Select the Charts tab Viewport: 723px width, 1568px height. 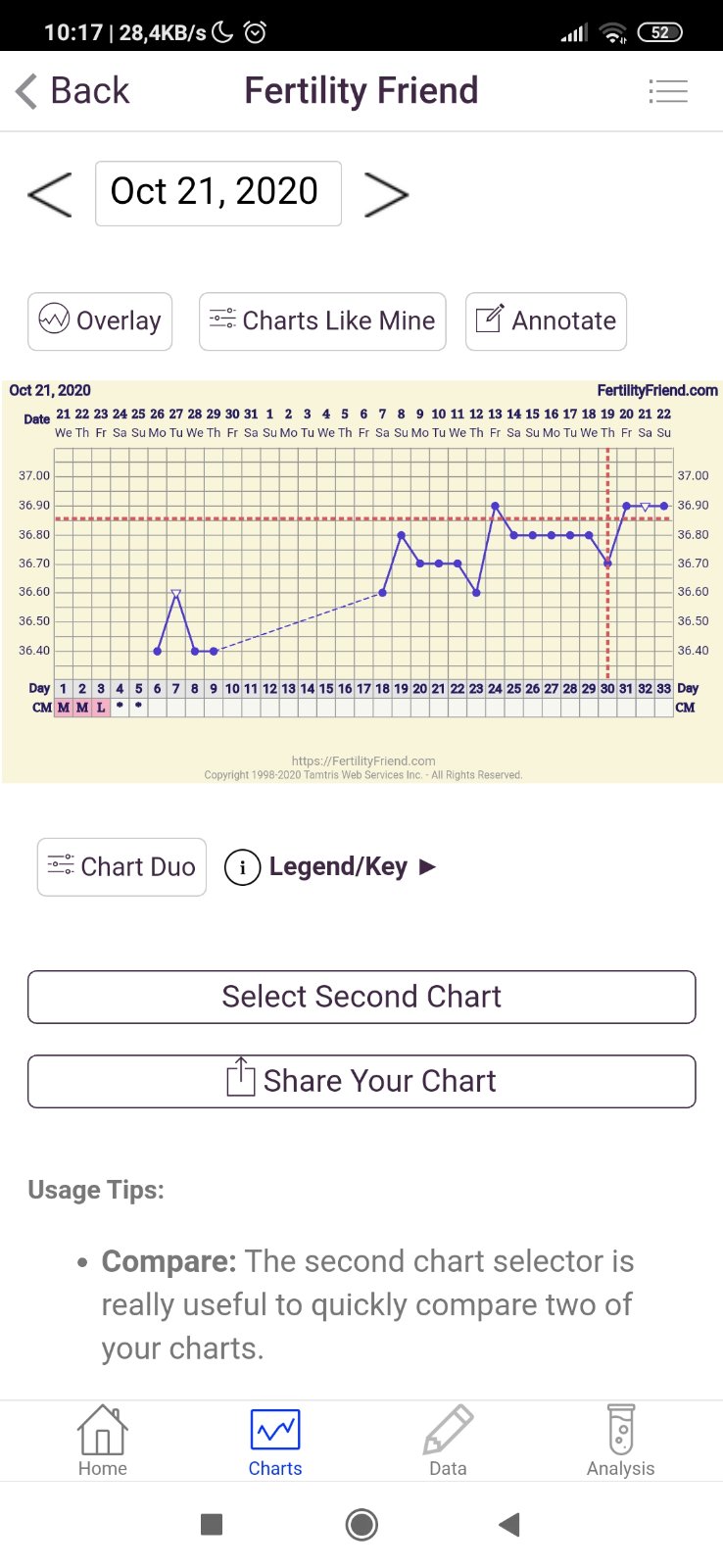pyautogui.click(x=275, y=1441)
